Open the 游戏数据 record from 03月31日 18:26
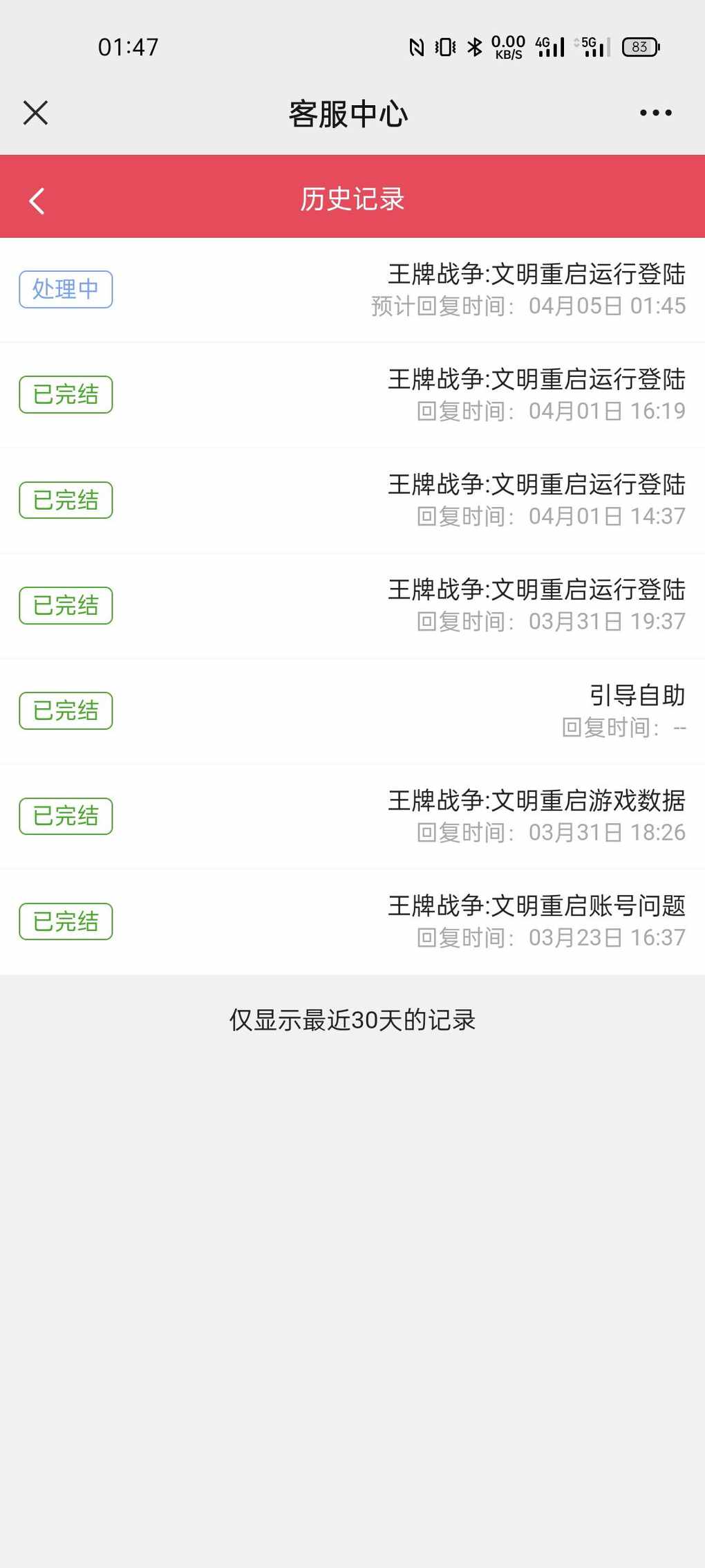The height and width of the screenshot is (1568, 705). [x=352, y=817]
